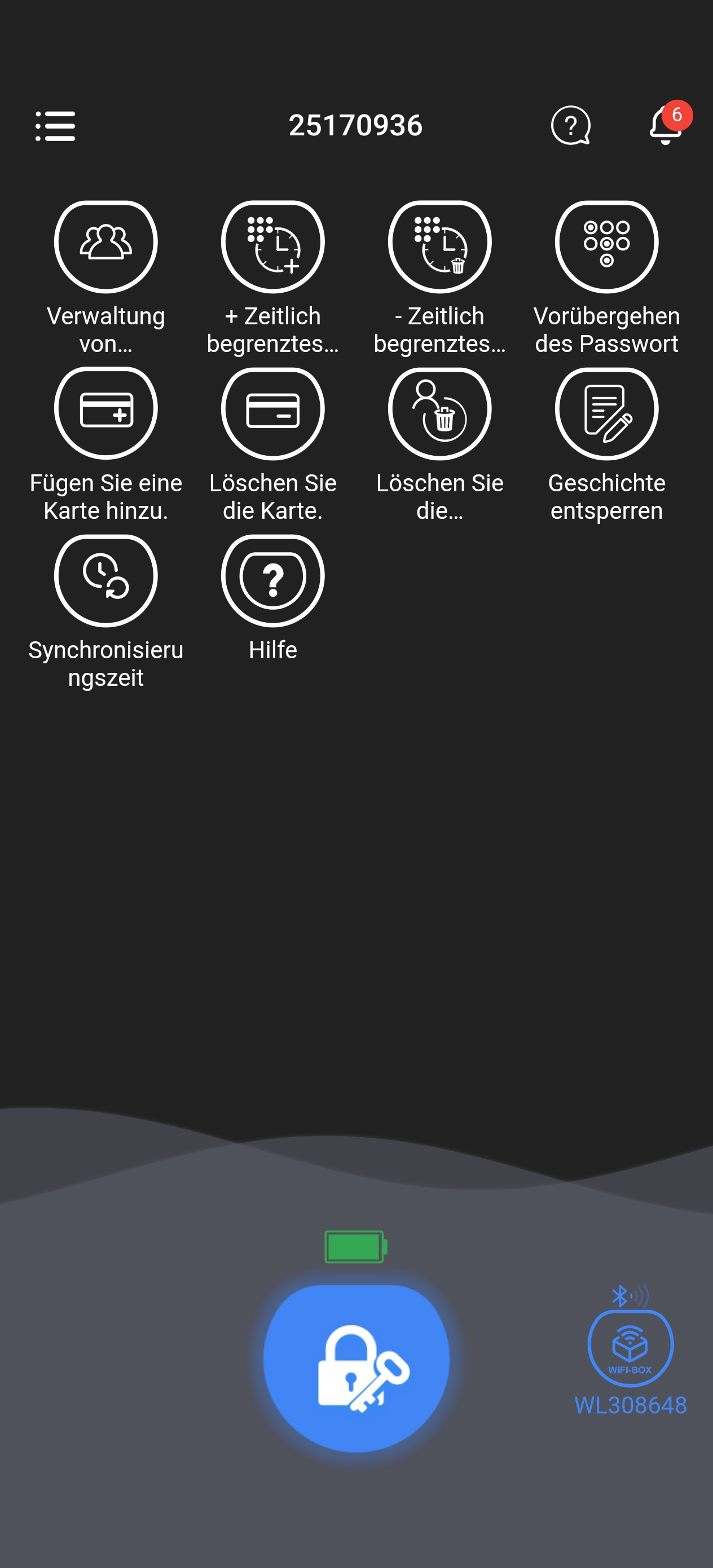Image resolution: width=713 pixels, height=1568 pixels.
Task: View Geschichte entsperren
Action: click(606, 445)
